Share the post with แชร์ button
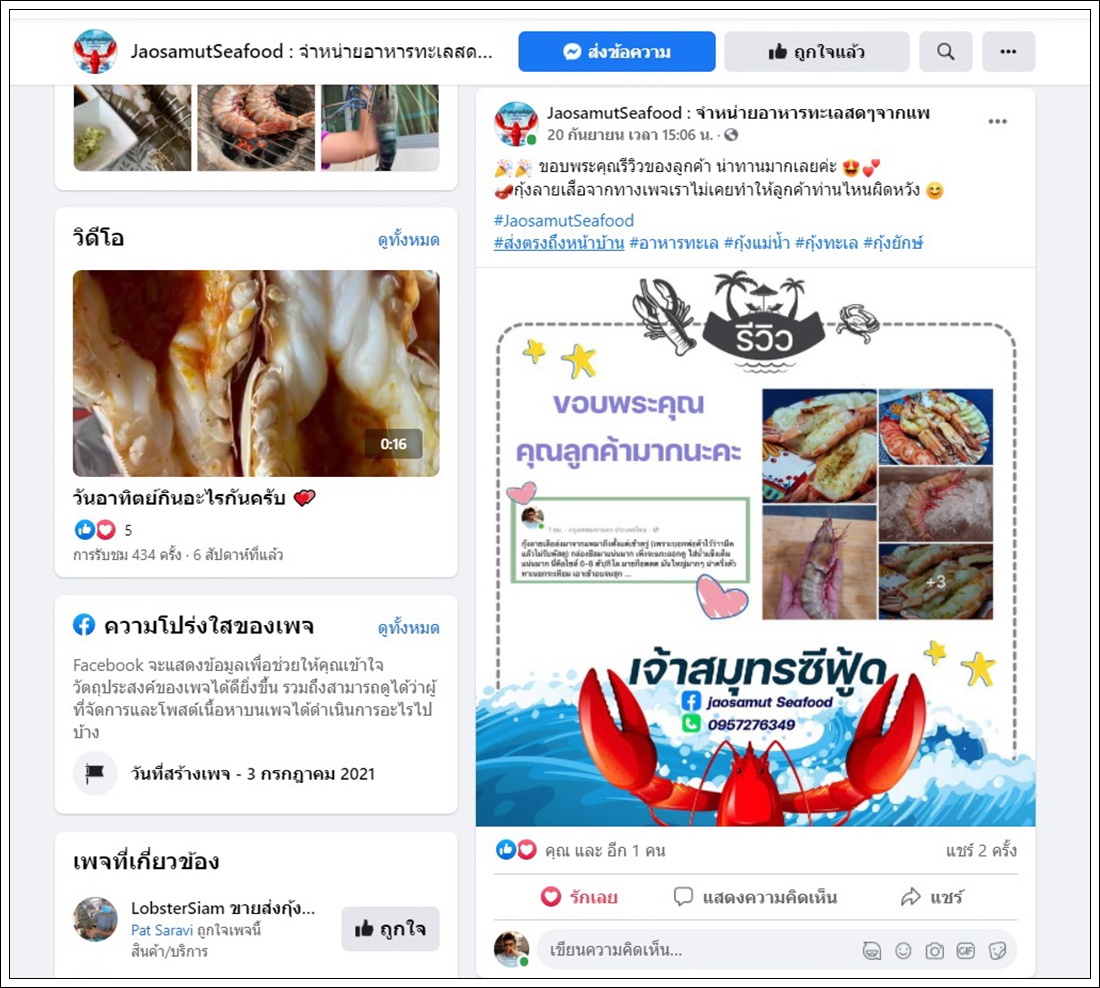1100x988 pixels. [x=931, y=897]
